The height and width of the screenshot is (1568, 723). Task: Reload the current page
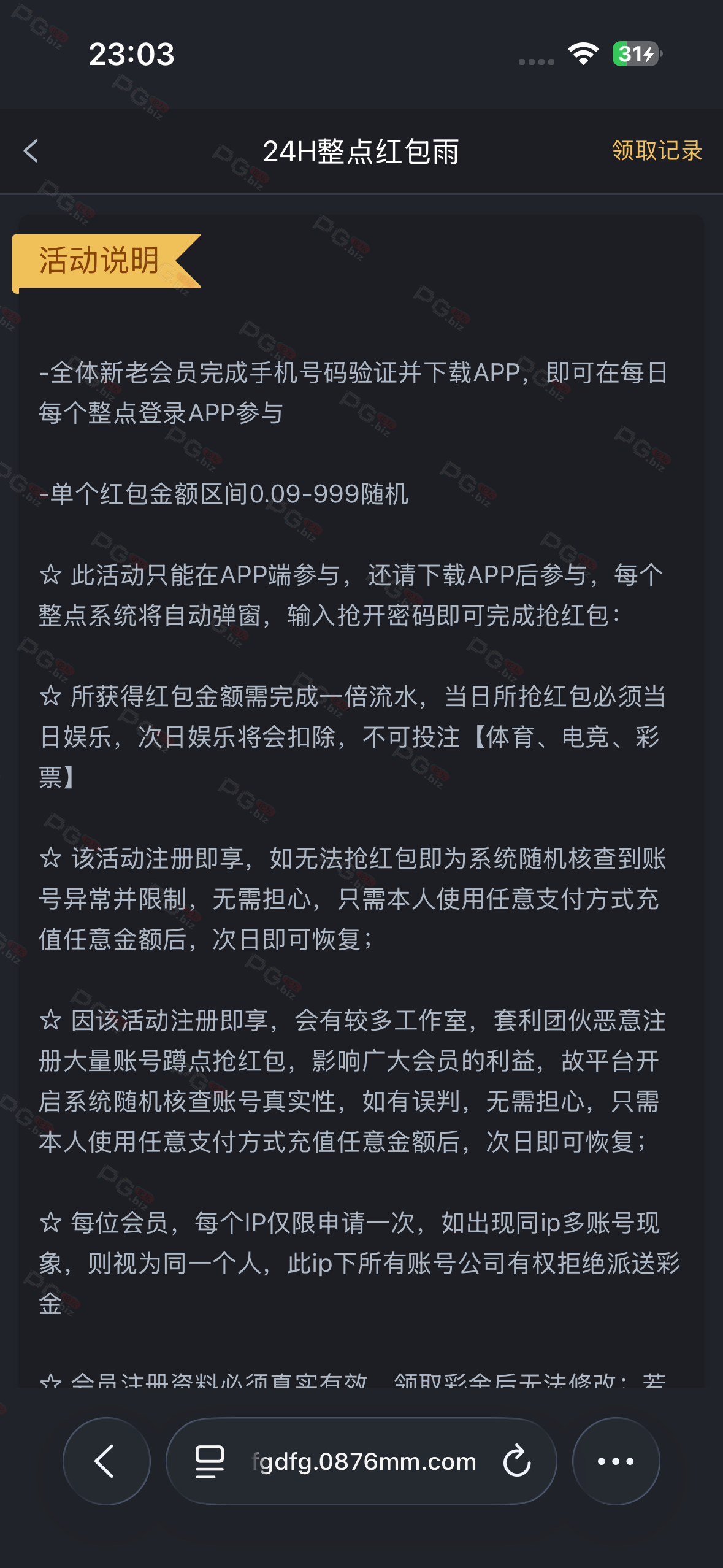tap(517, 1461)
